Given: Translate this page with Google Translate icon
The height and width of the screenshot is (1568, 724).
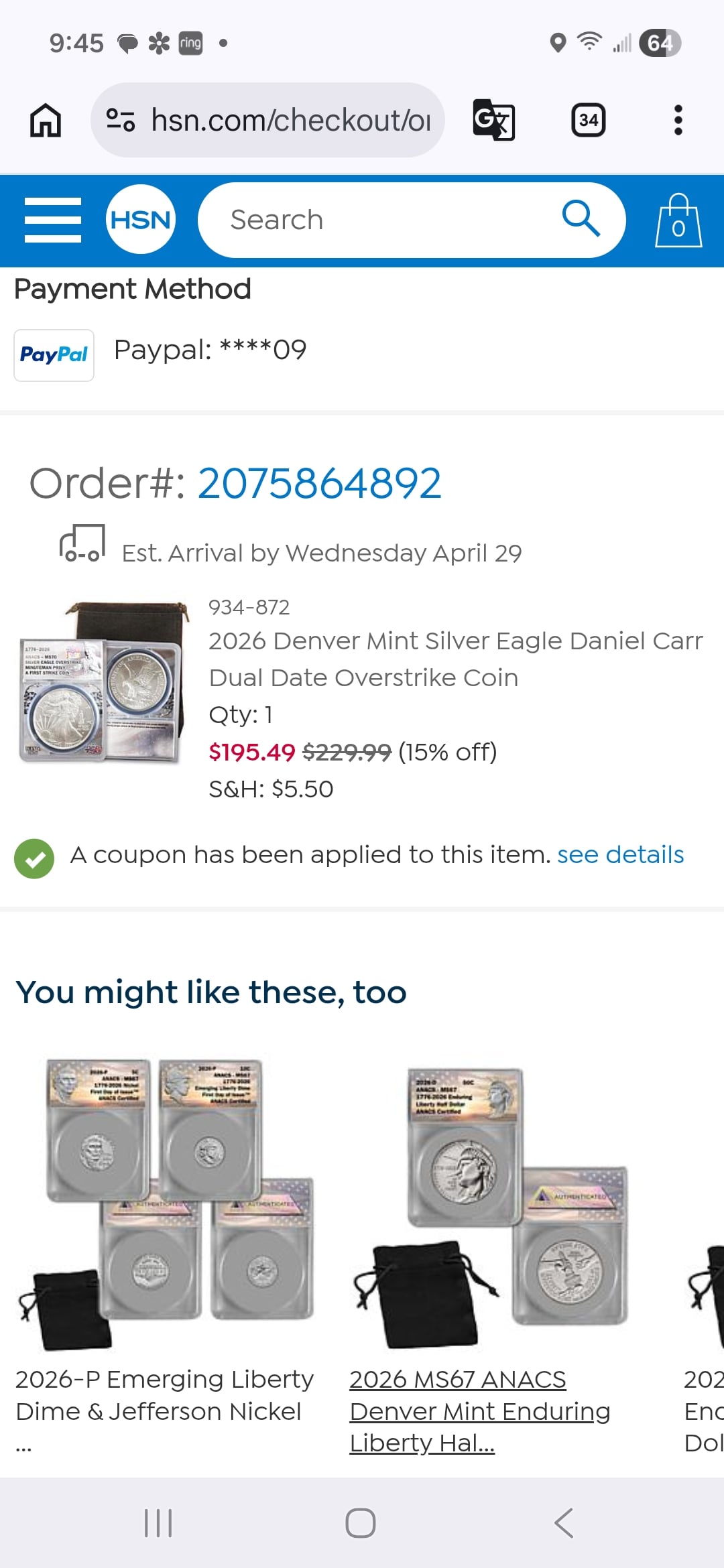Looking at the screenshot, I should pyautogui.click(x=494, y=121).
